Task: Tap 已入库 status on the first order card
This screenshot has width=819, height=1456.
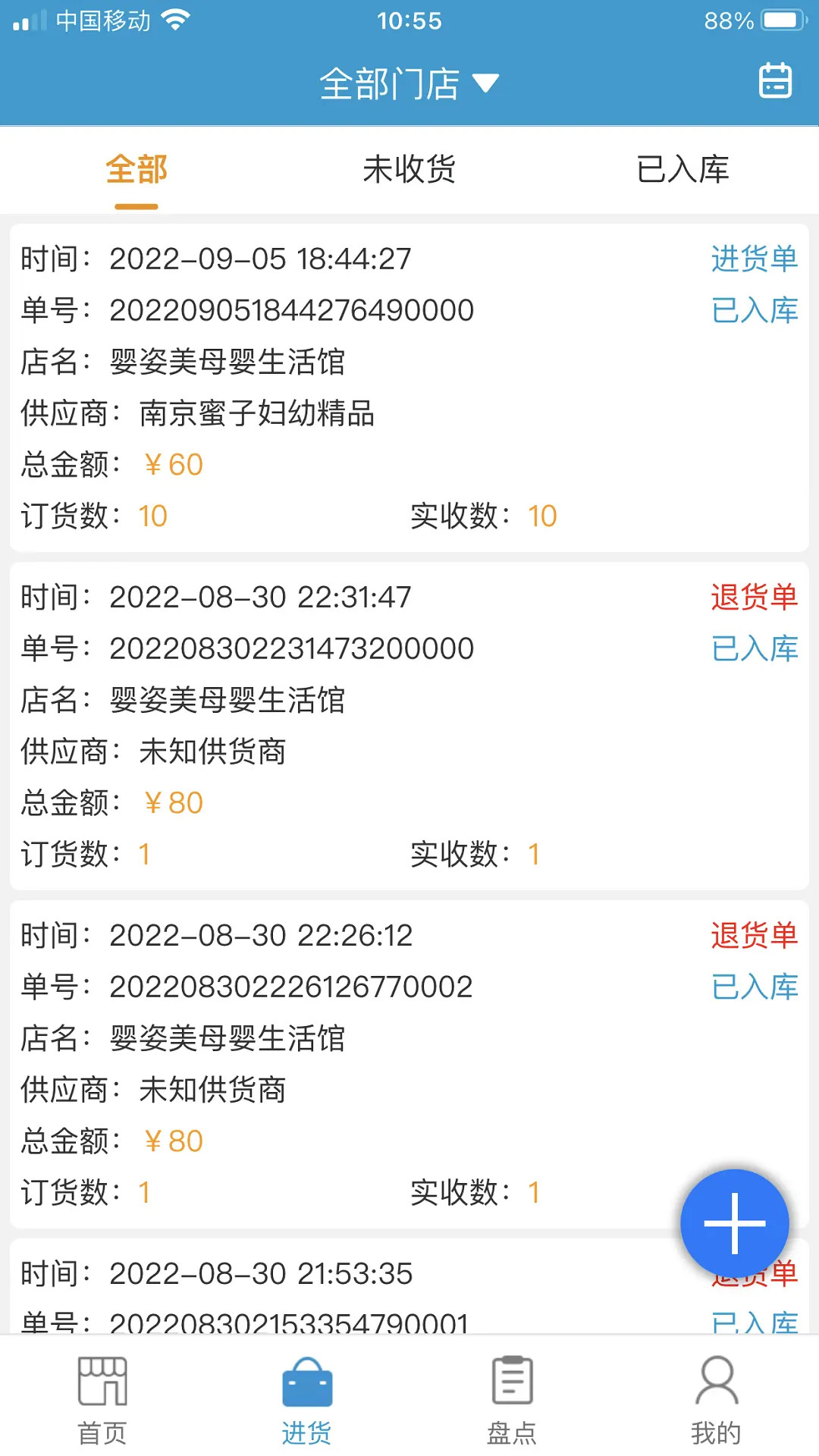Action: click(x=755, y=309)
